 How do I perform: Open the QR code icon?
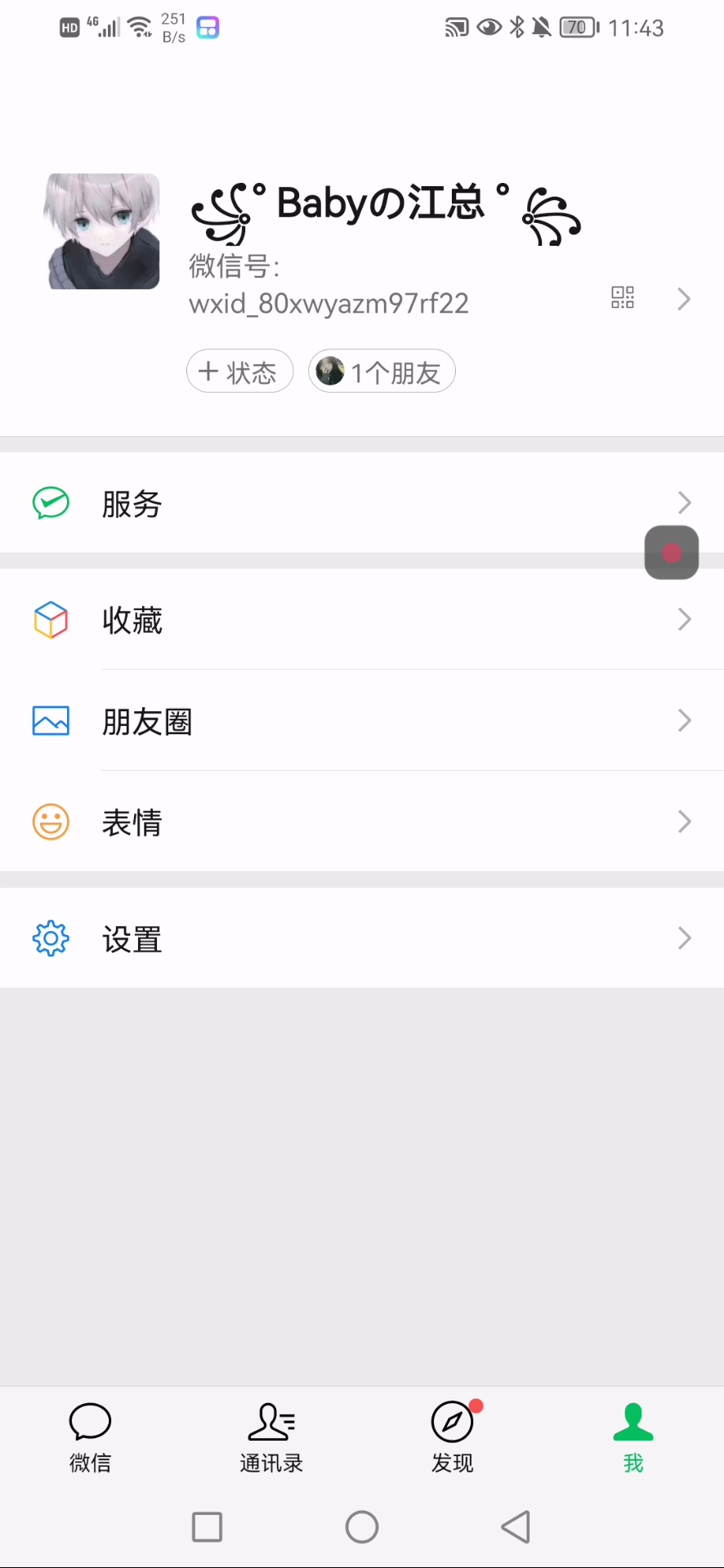[x=623, y=298]
